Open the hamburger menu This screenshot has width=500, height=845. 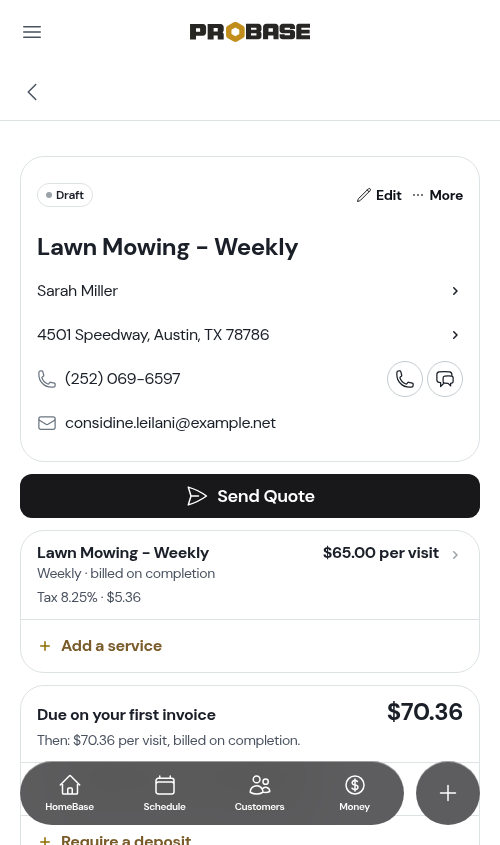coord(32,32)
